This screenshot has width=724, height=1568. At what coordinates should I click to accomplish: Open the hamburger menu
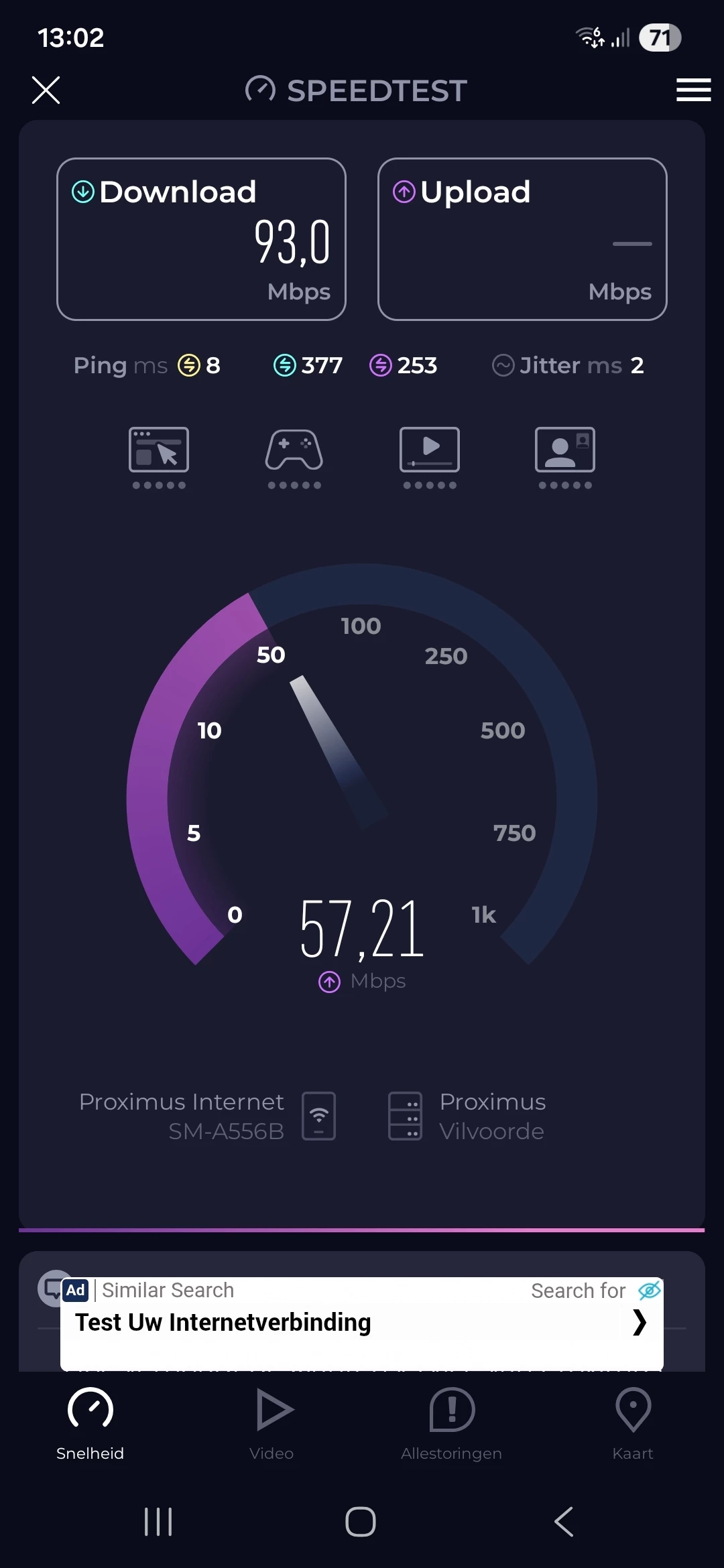coord(693,90)
